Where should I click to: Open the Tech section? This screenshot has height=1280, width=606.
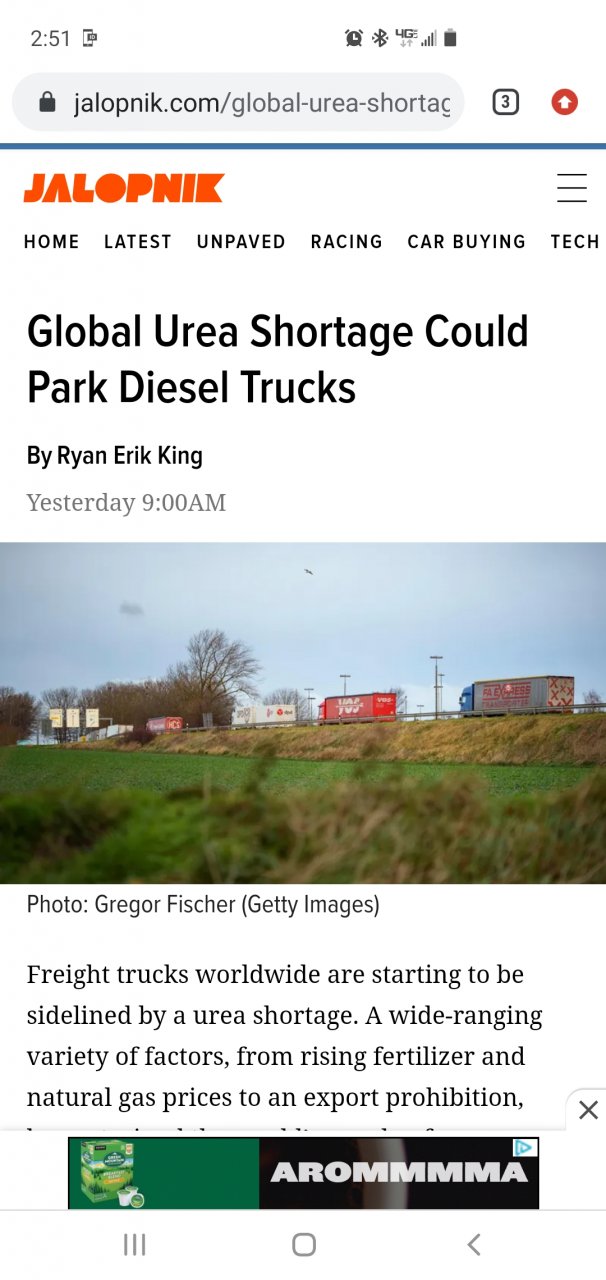tap(574, 242)
